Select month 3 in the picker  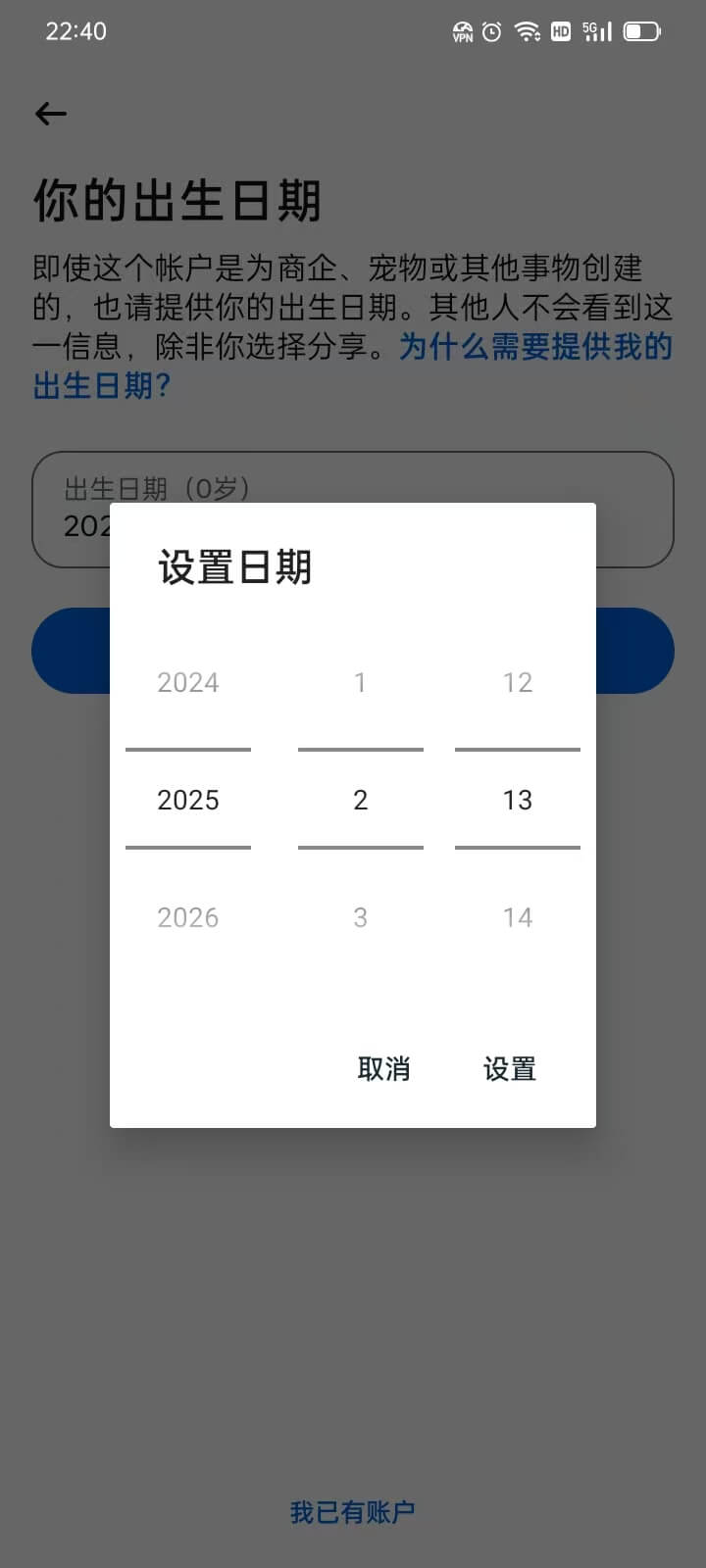tap(360, 917)
